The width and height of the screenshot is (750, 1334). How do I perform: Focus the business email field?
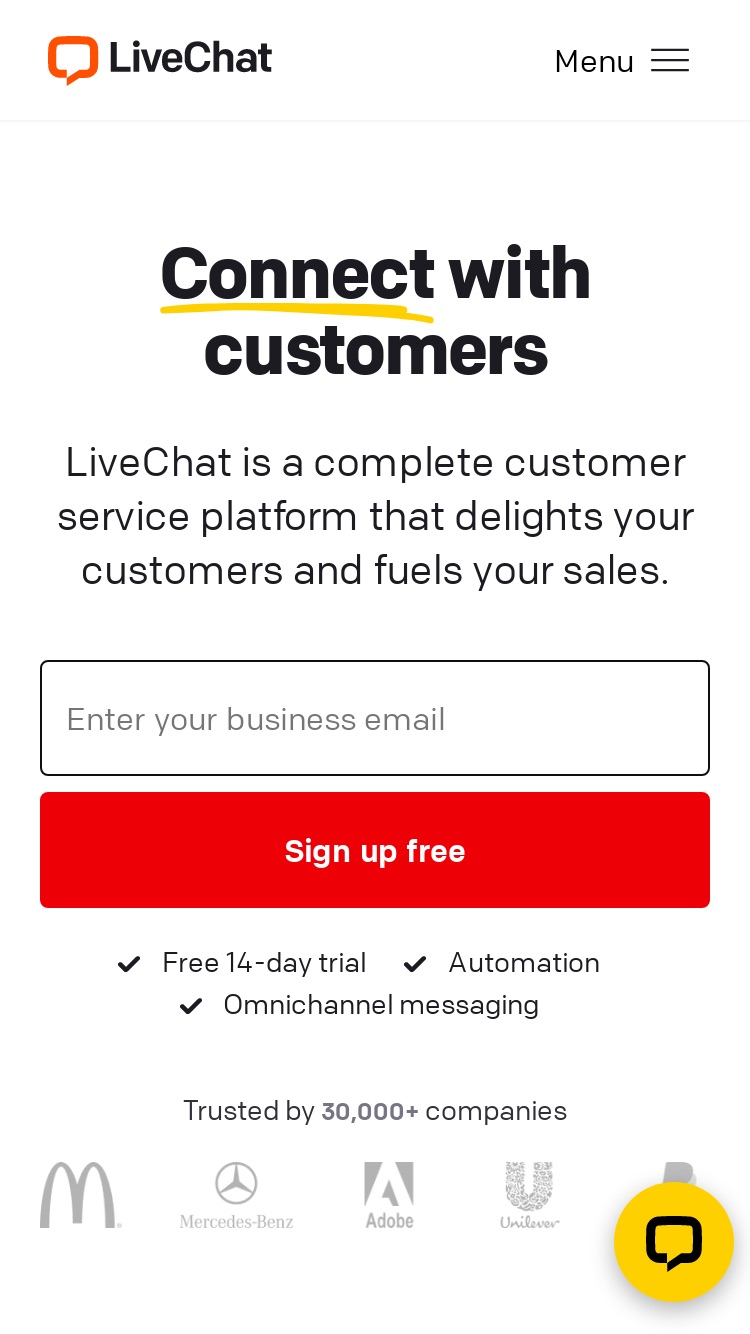(375, 718)
